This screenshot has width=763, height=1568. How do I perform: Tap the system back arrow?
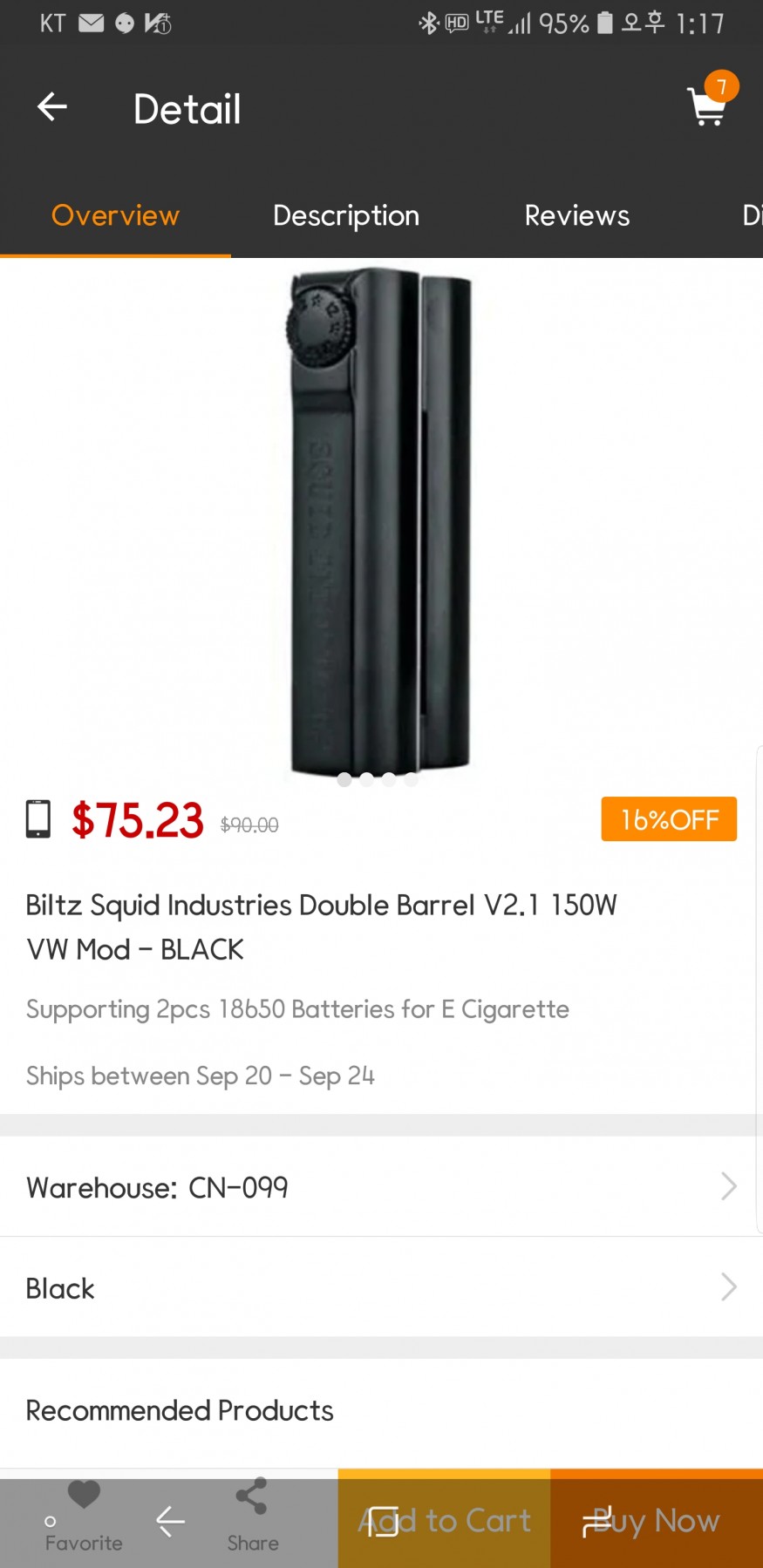(170, 1522)
